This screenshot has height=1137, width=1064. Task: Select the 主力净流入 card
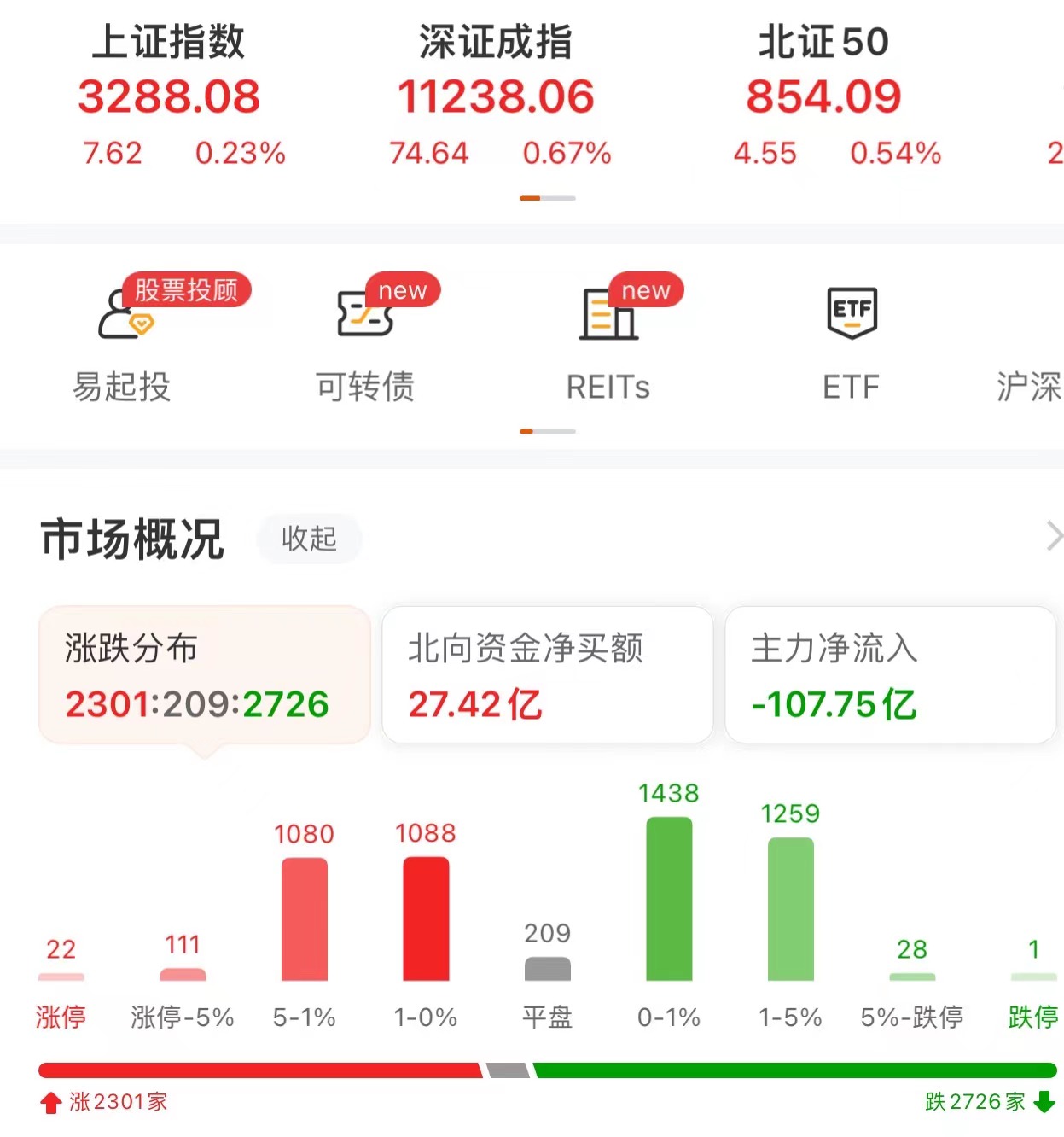pyautogui.click(x=890, y=675)
